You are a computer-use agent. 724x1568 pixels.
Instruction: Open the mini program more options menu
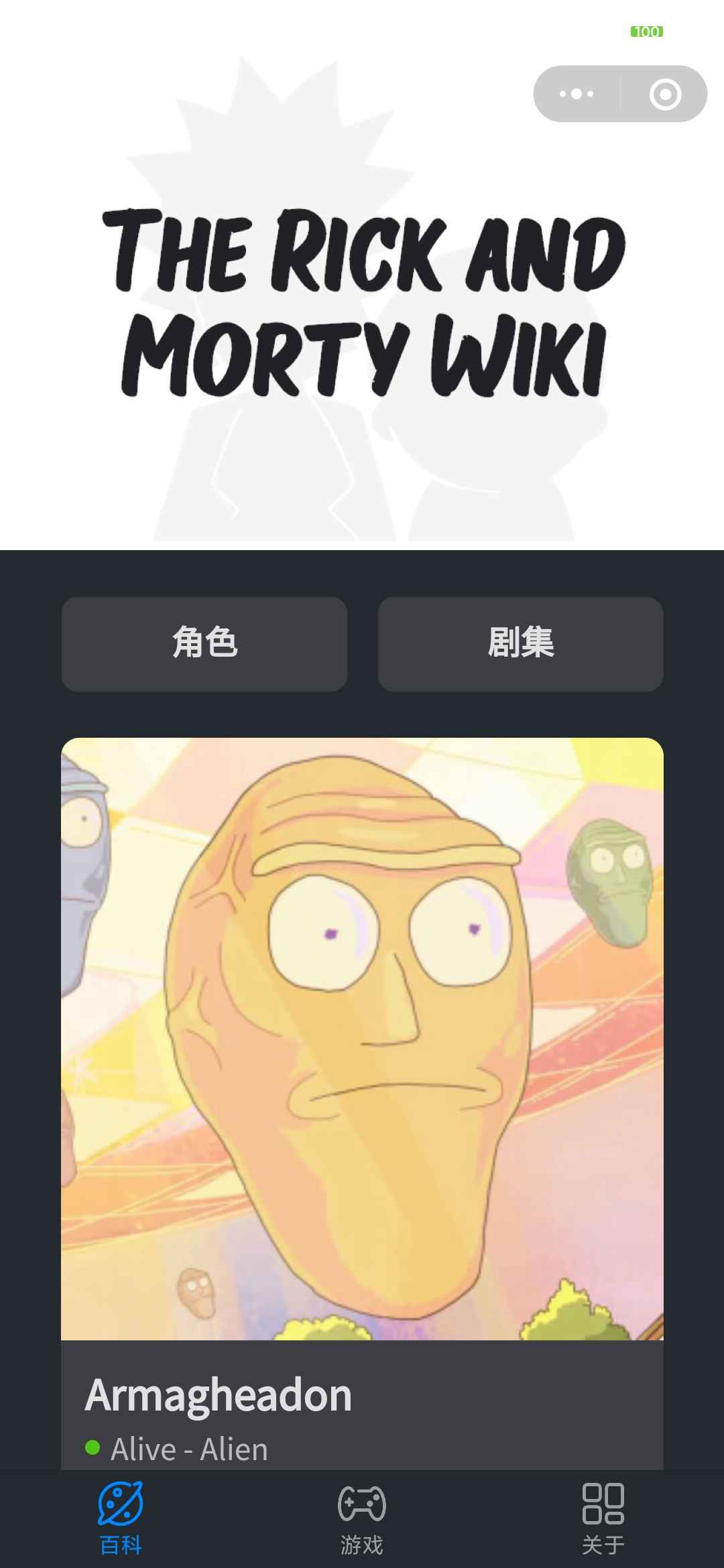click(x=577, y=94)
